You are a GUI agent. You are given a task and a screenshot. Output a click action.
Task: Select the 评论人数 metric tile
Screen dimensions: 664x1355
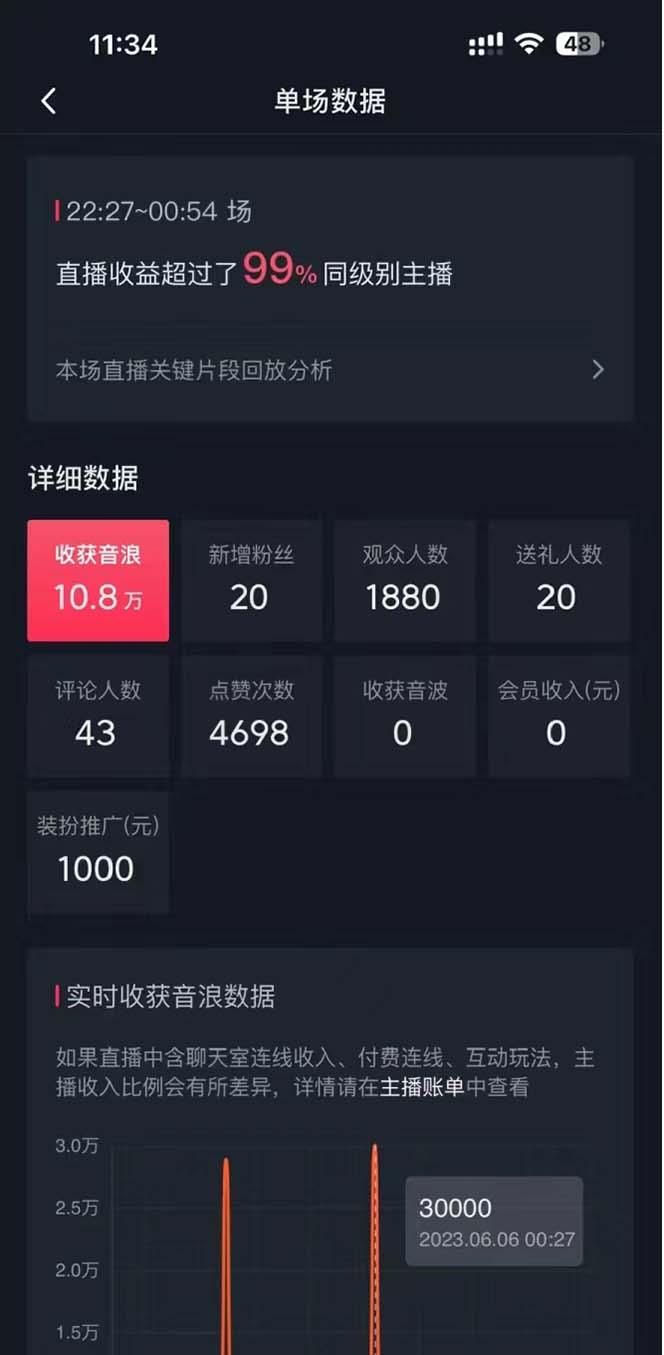click(98, 716)
